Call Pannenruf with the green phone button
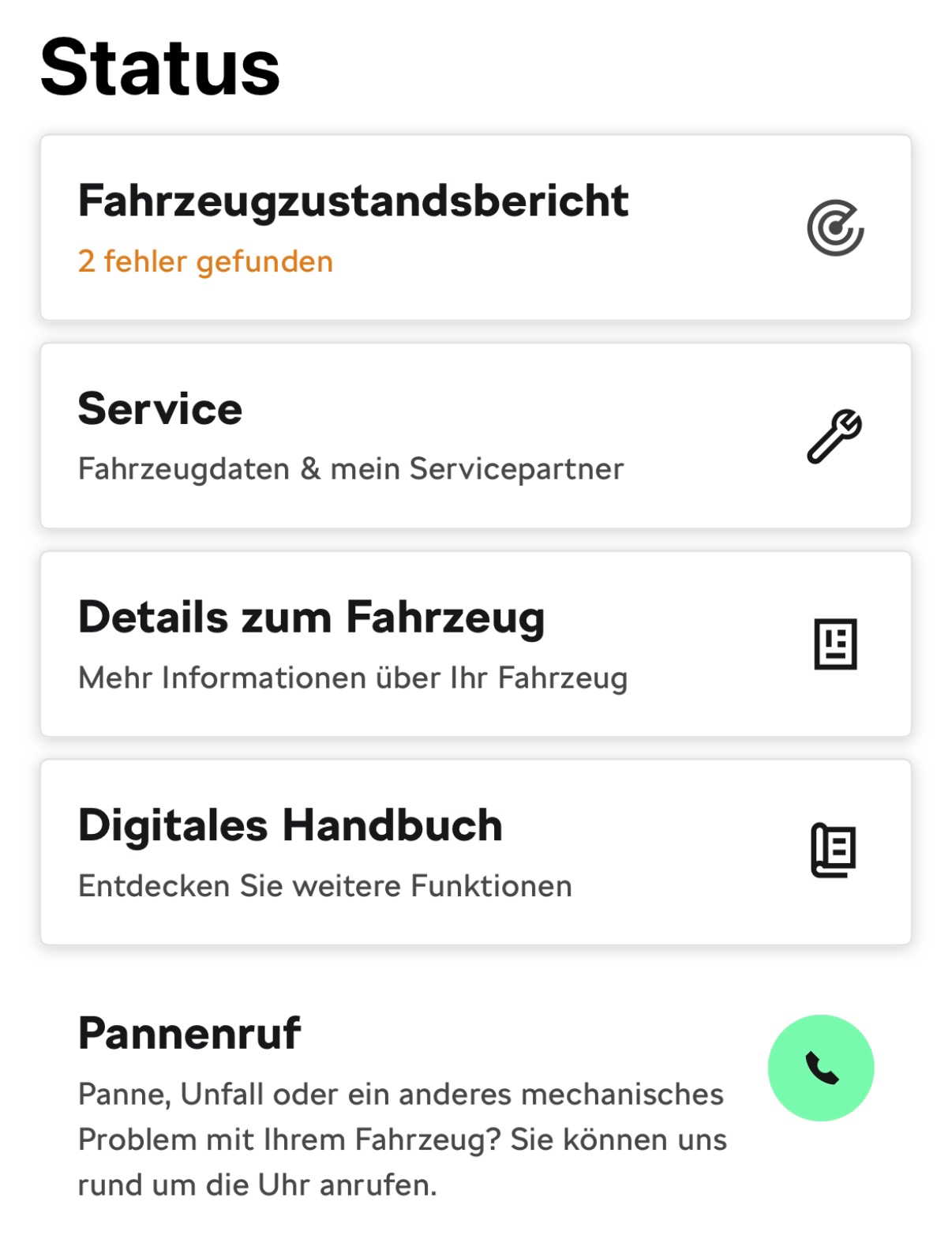The height and width of the screenshot is (1258, 952). tap(820, 1068)
